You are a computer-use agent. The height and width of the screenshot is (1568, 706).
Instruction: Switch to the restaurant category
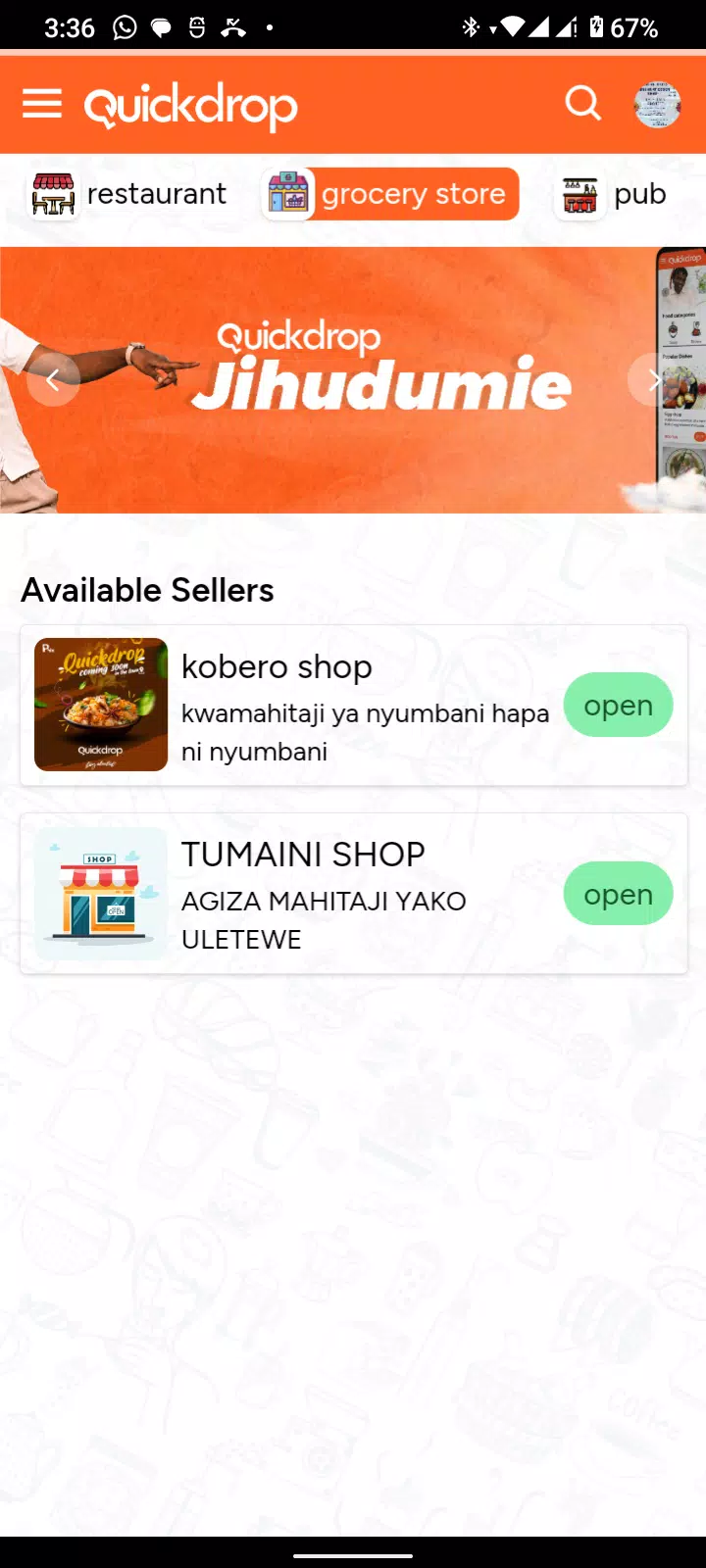[x=128, y=194]
